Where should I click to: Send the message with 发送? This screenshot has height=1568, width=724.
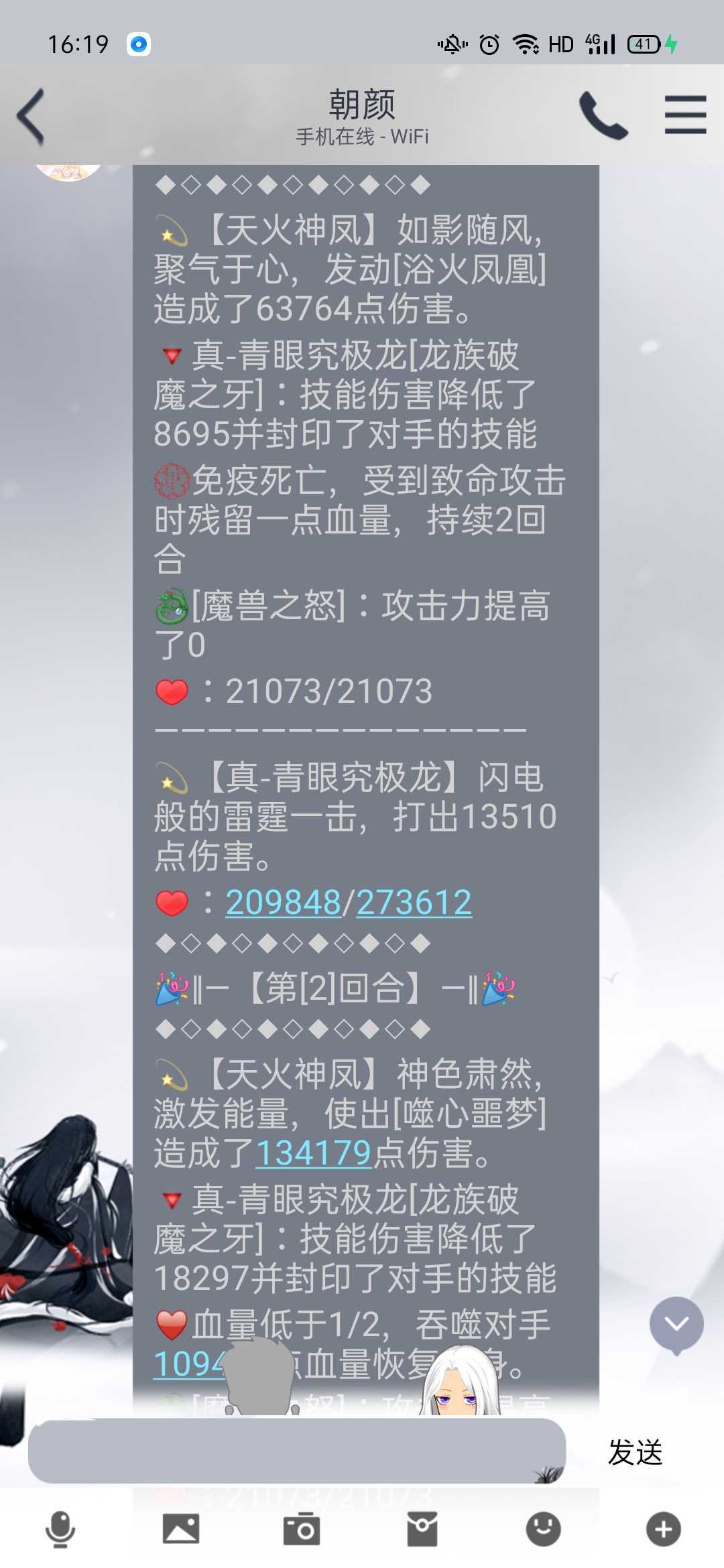(x=634, y=1453)
